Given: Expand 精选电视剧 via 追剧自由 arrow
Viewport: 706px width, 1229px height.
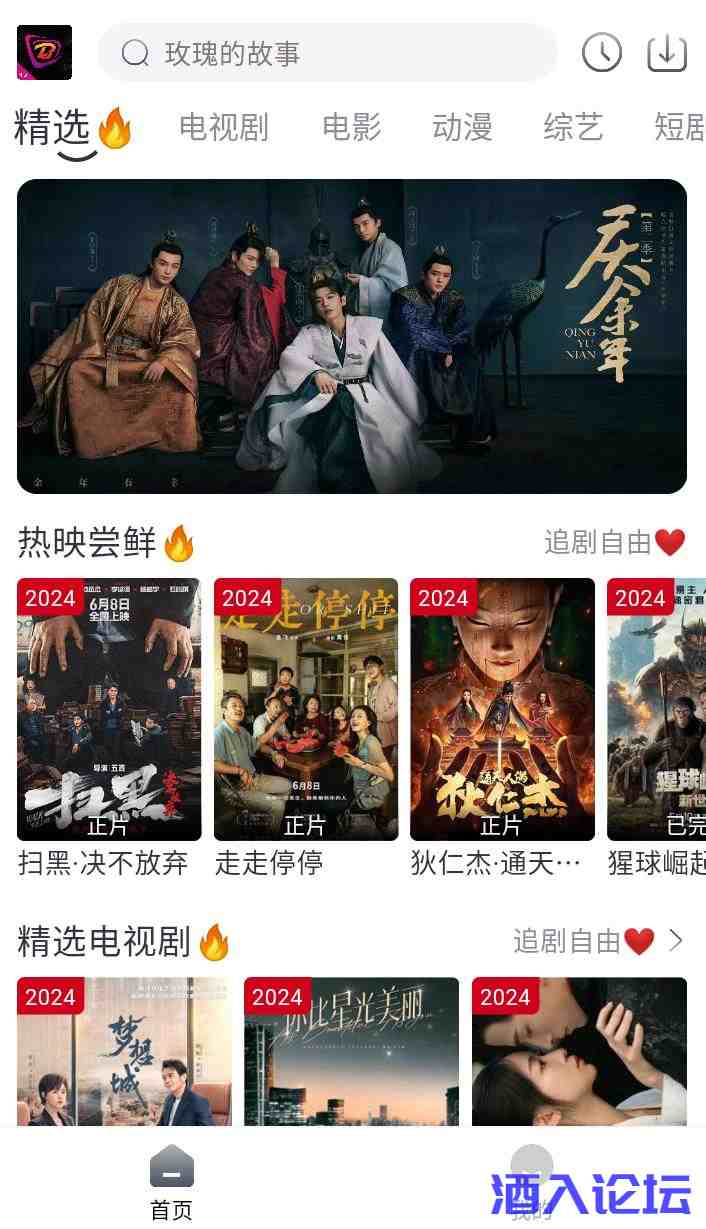Looking at the screenshot, I should (x=676, y=941).
